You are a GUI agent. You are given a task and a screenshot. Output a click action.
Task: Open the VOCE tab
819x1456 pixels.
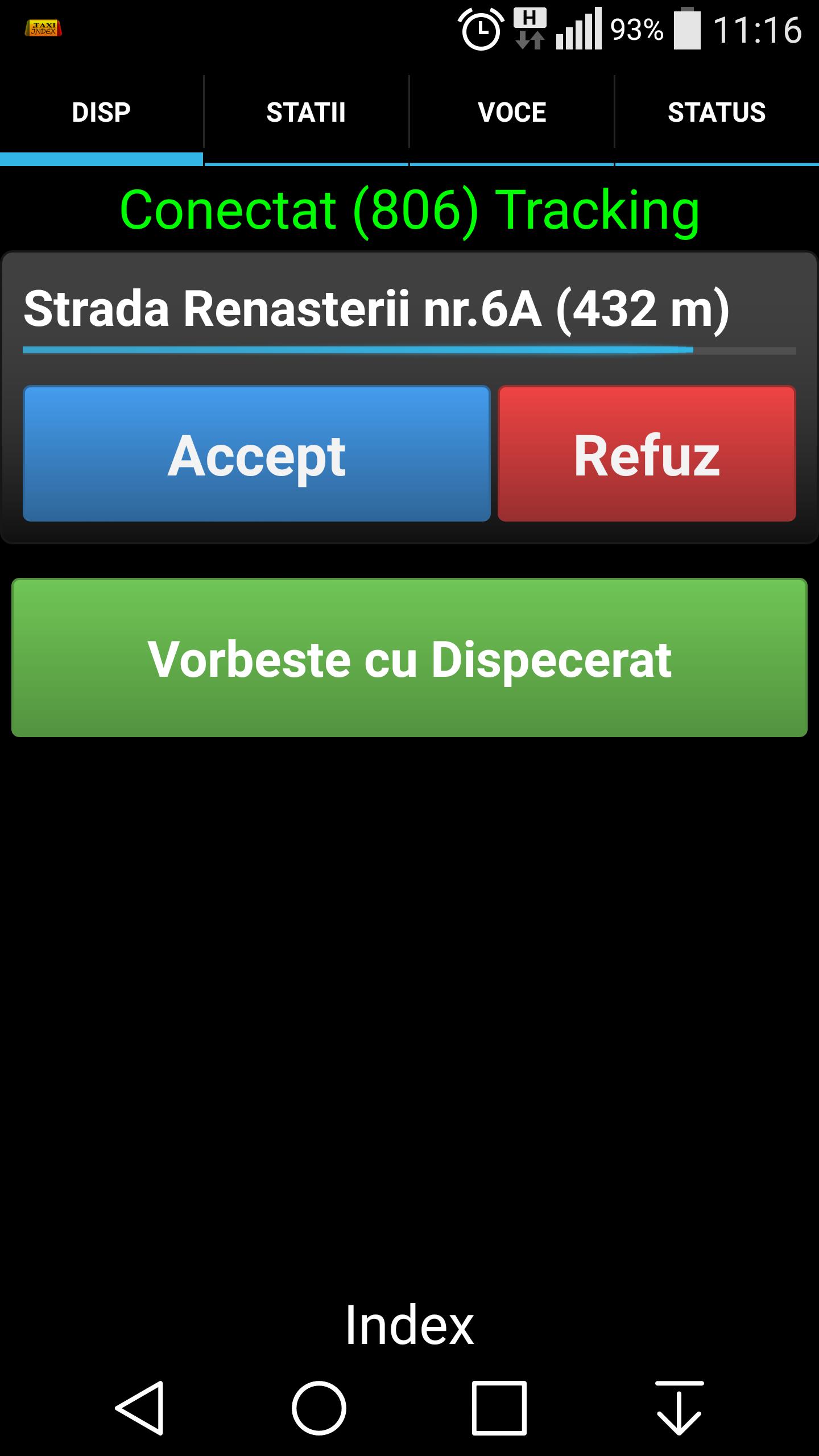coord(512,113)
